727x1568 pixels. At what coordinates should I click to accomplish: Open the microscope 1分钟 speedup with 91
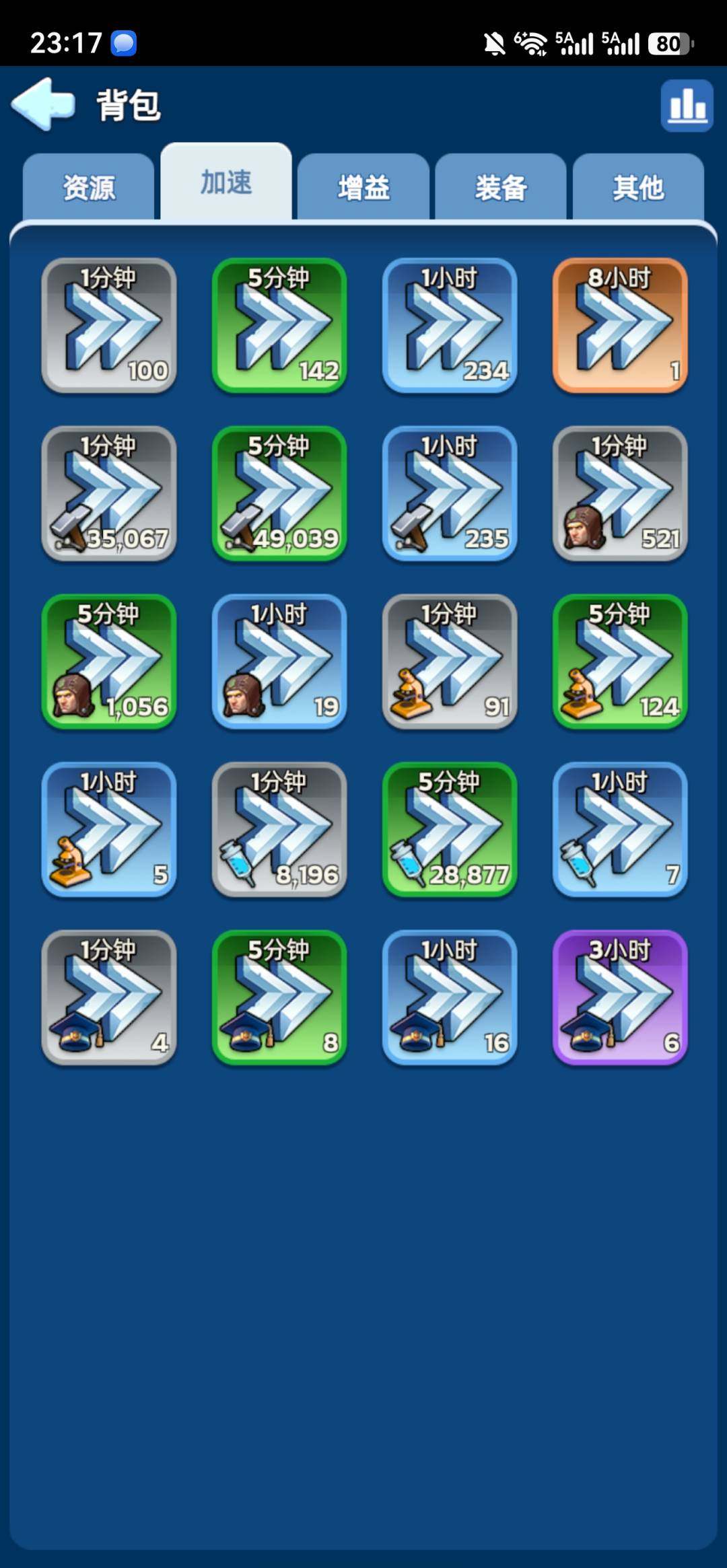450,662
